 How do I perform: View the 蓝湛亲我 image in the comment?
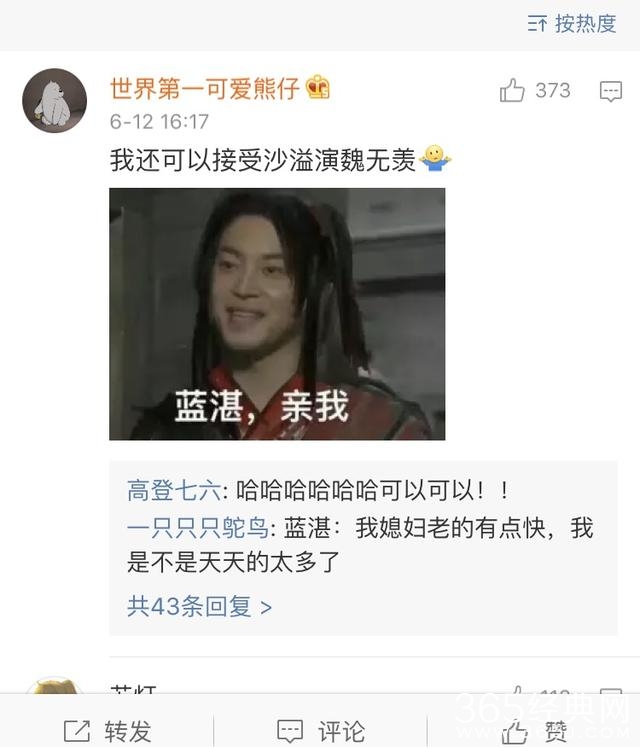tap(277, 314)
